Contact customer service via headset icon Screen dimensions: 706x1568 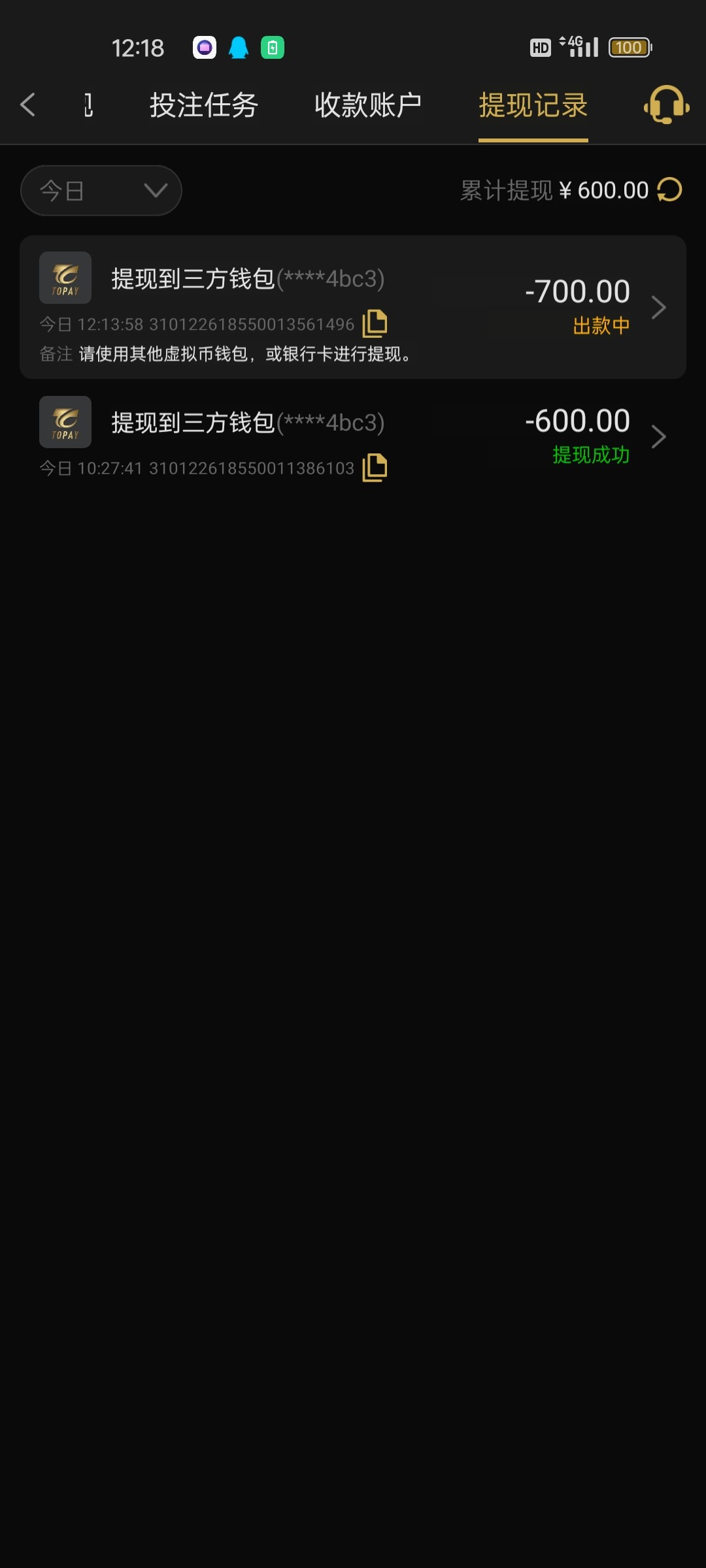[x=666, y=105]
